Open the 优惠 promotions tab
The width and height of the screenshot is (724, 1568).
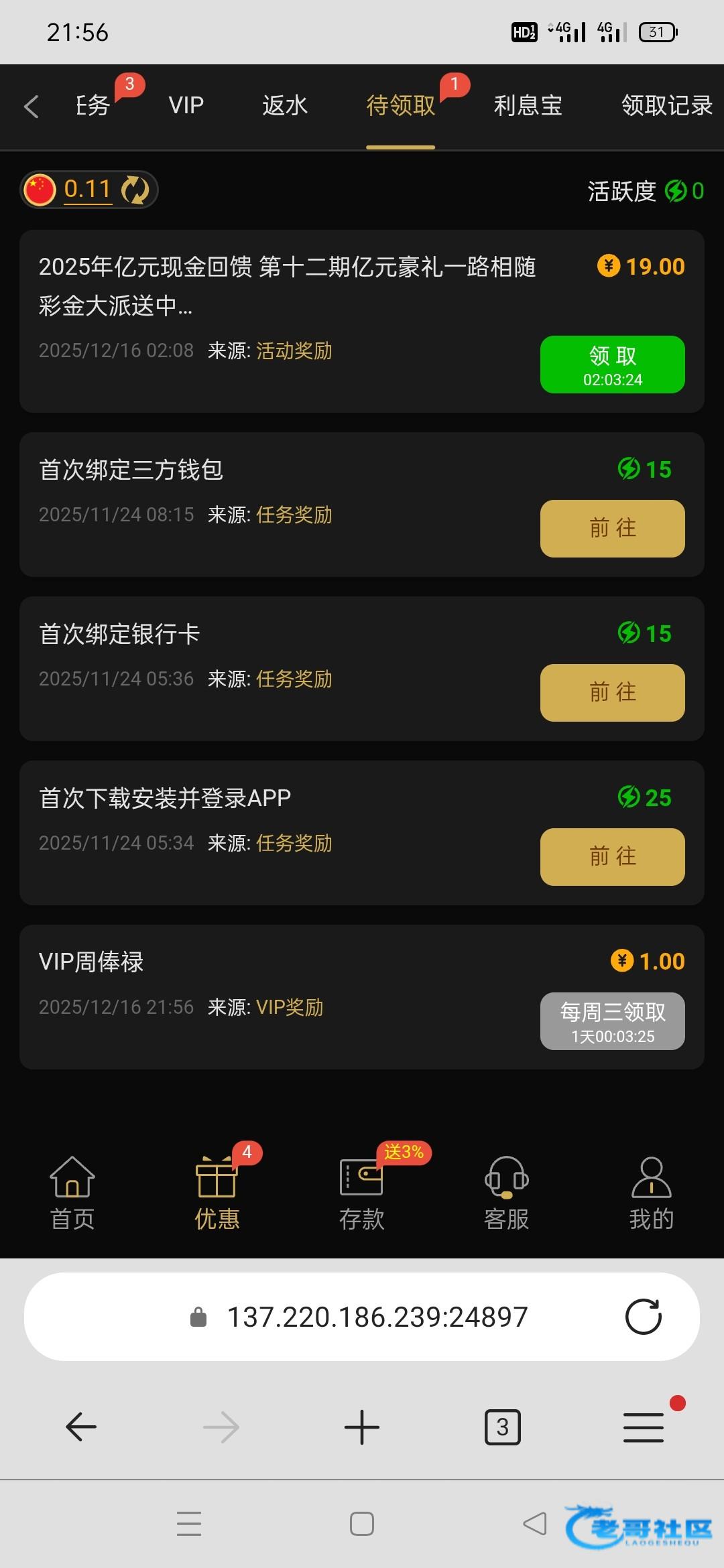coord(217,1194)
